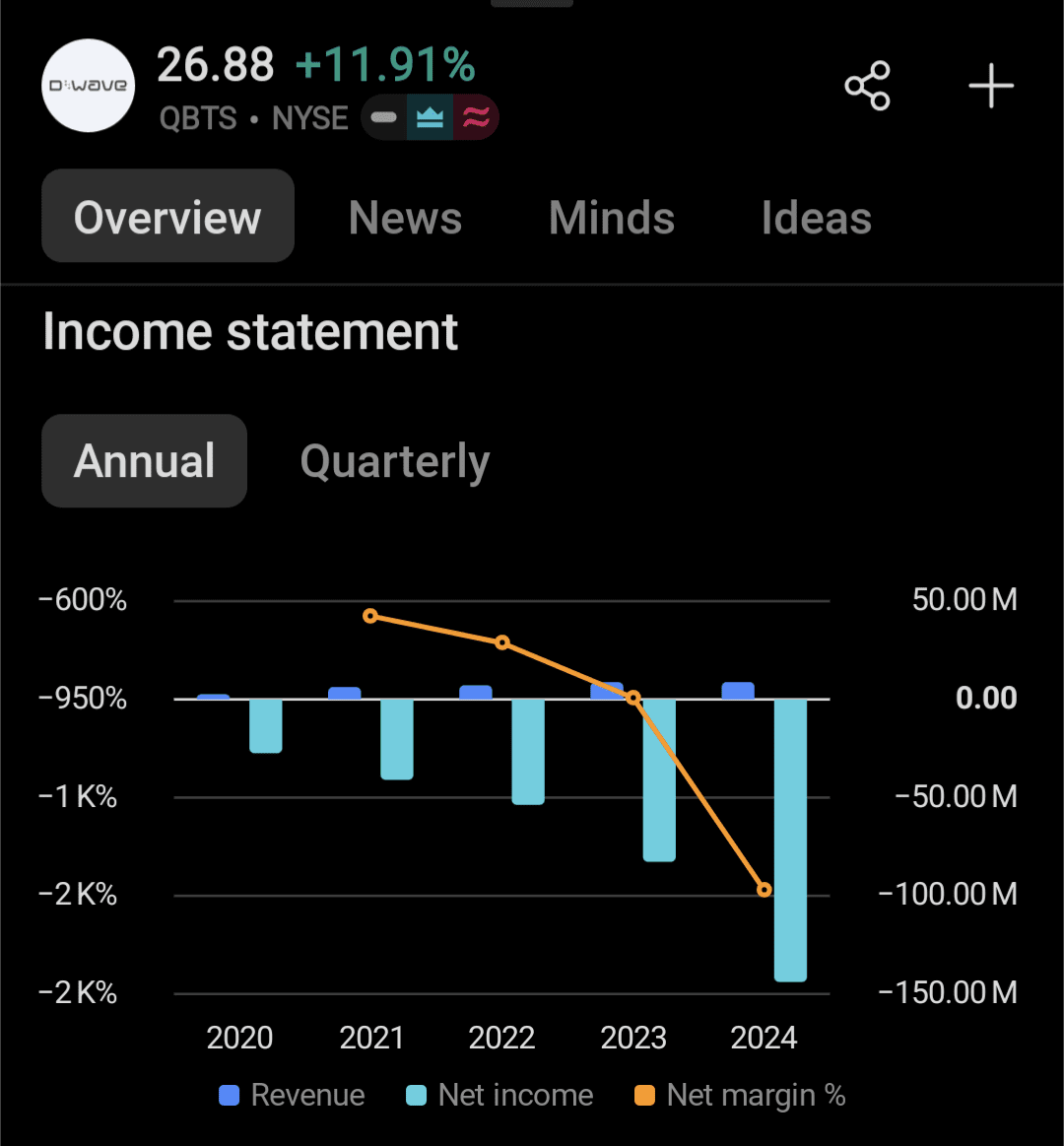Share the QBTS stock page
The image size is (1064, 1146).
point(867,86)
